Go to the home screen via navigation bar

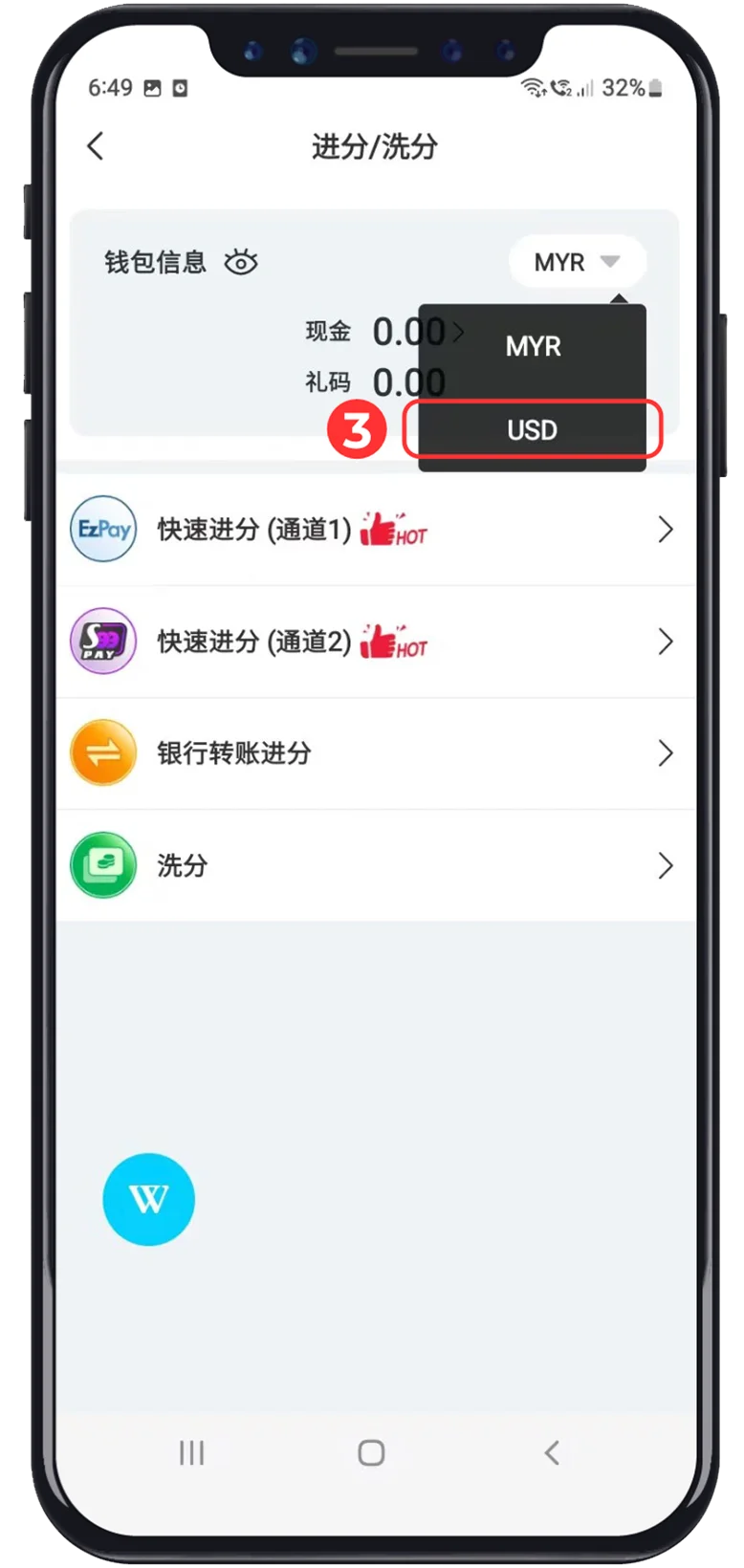point(371,1453)
